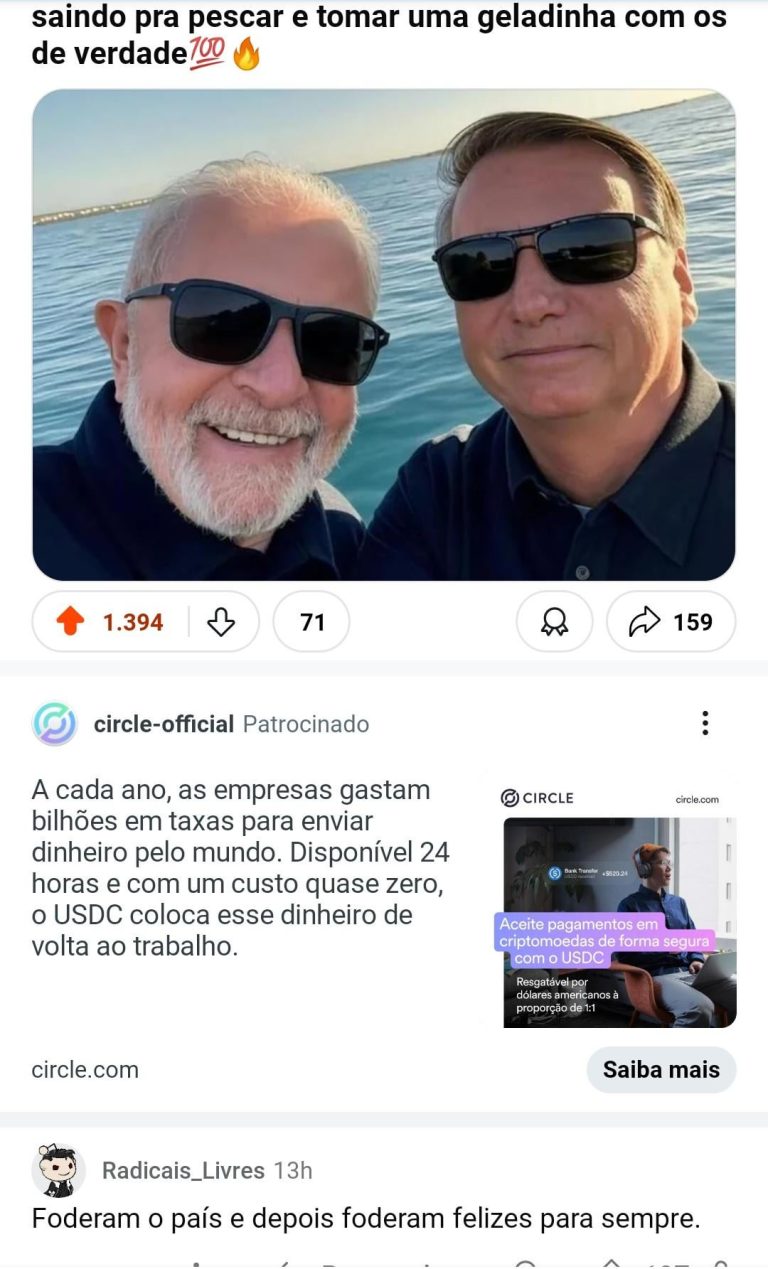This screenshot has width=768, height=1269.
Task: Downvote the fishing selfie post
Action: click(220, 622)
